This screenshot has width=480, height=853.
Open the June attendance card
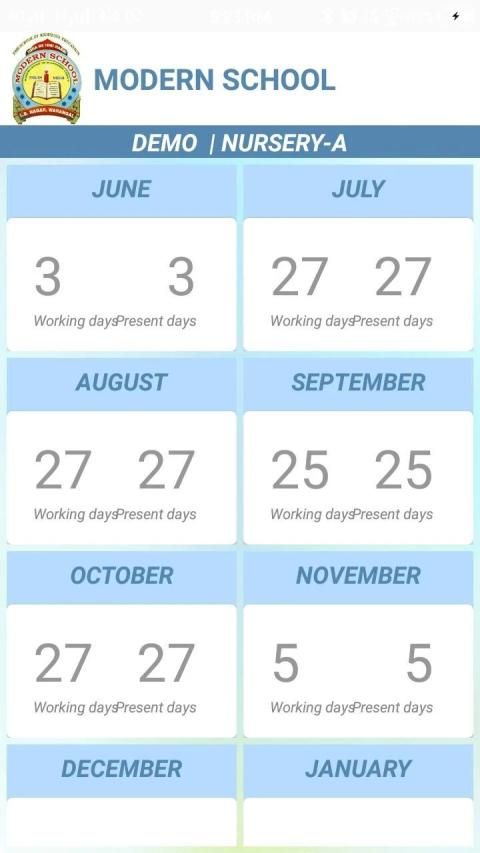point(121,258)
